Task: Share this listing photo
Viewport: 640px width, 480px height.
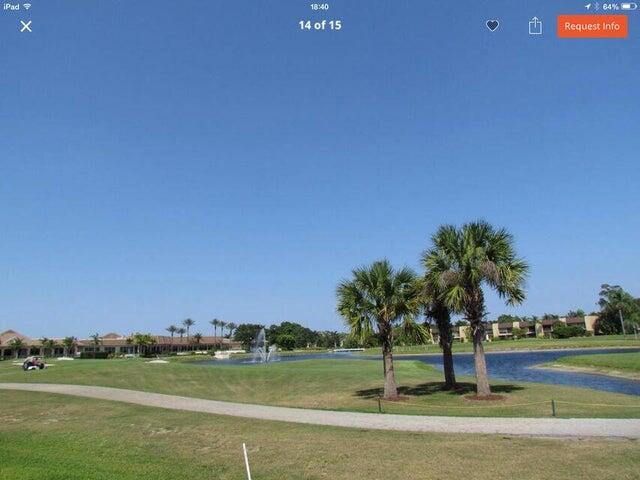Action: coord(535,26)
